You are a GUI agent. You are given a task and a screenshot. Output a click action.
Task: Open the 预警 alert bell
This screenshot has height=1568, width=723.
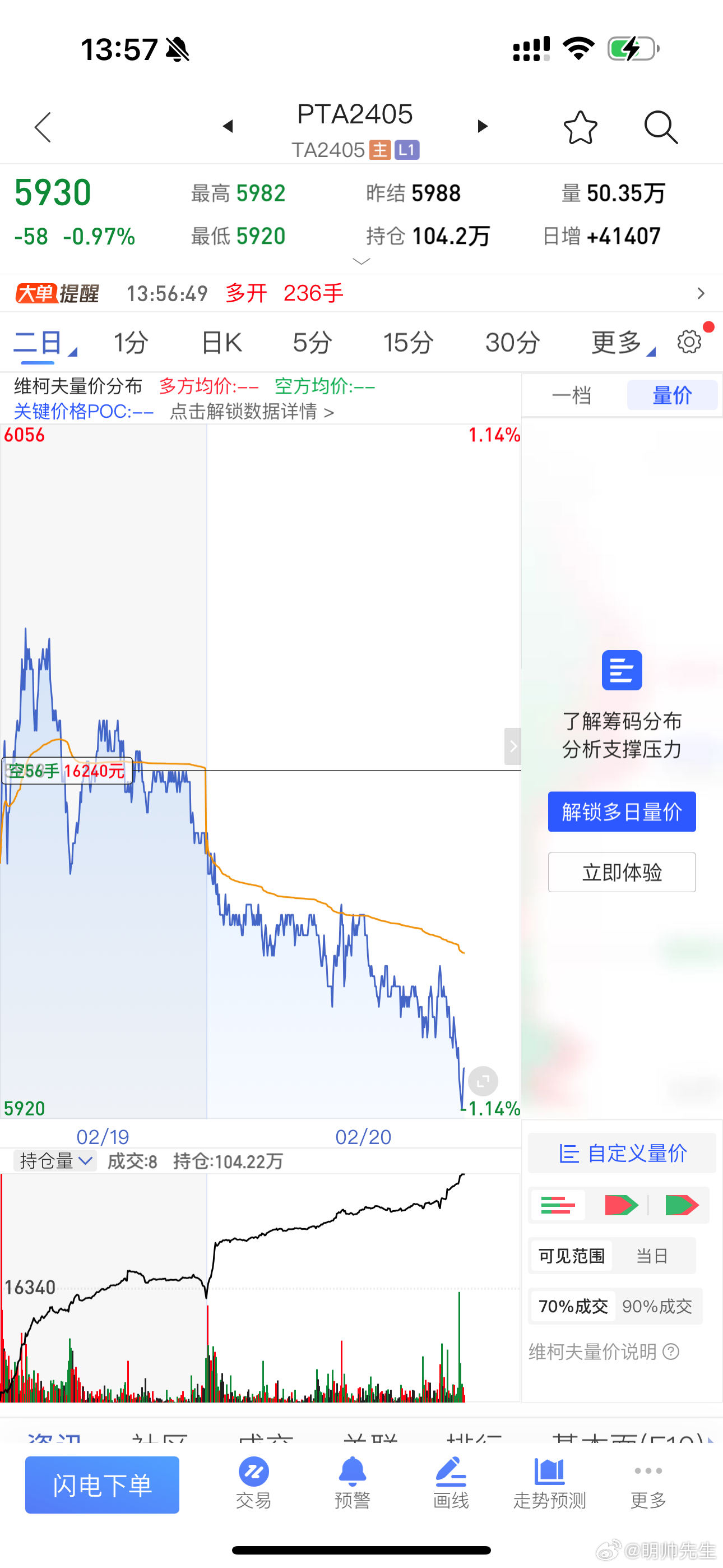[x=353, y=1483]
